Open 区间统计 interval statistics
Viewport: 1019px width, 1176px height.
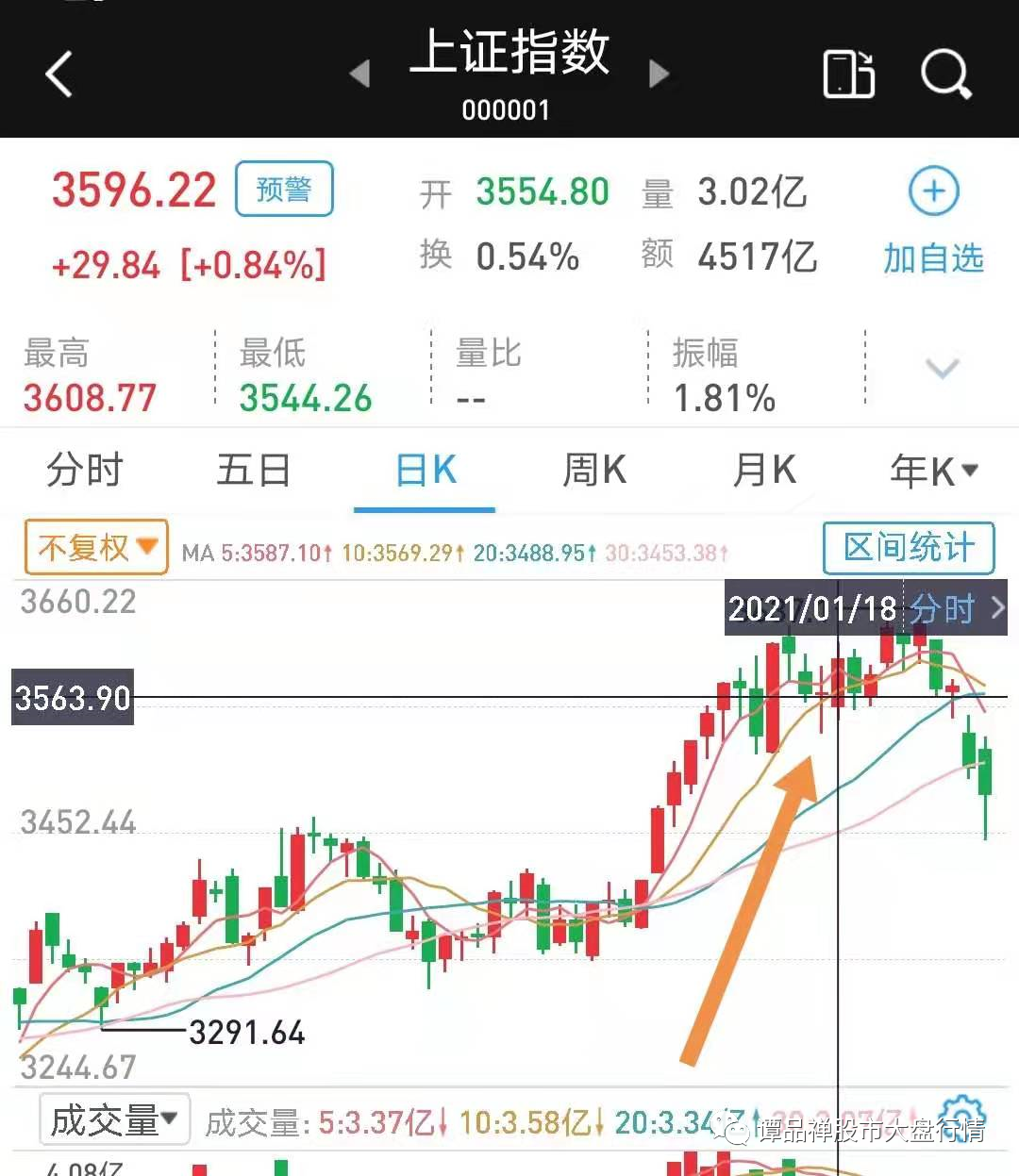[908, 547]
